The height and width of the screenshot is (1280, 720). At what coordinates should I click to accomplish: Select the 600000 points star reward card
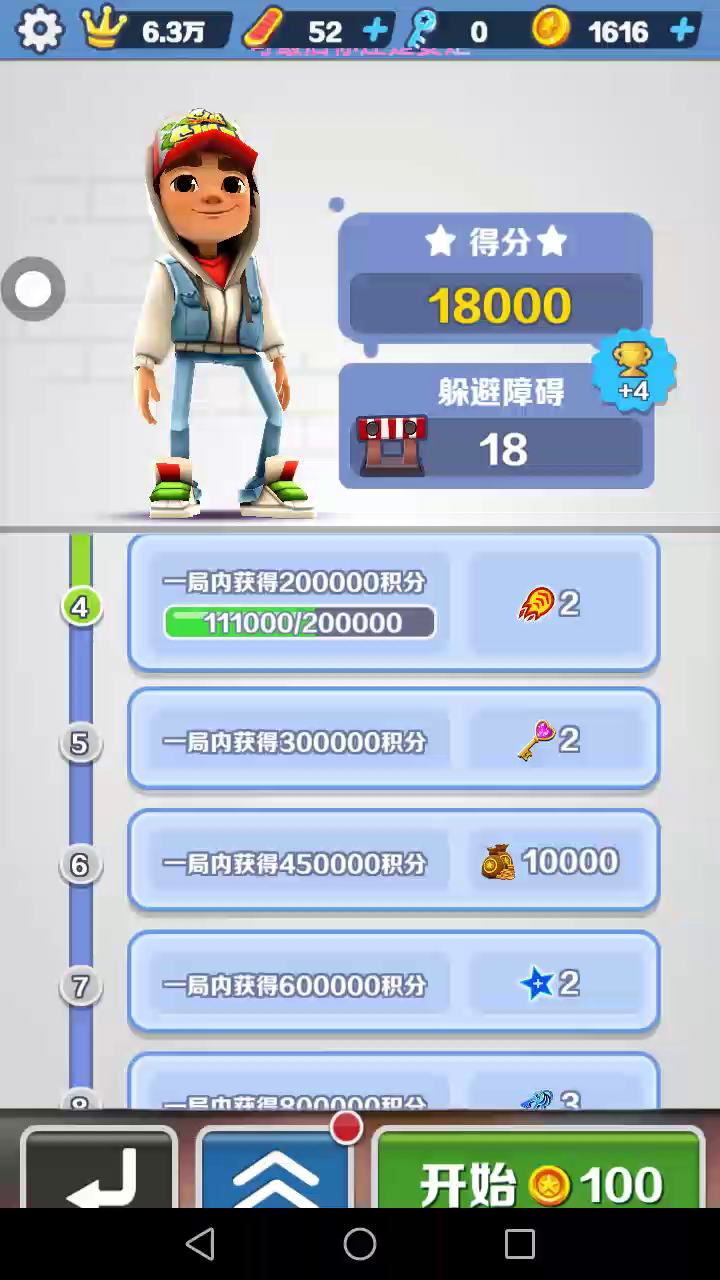click(393, 983)
